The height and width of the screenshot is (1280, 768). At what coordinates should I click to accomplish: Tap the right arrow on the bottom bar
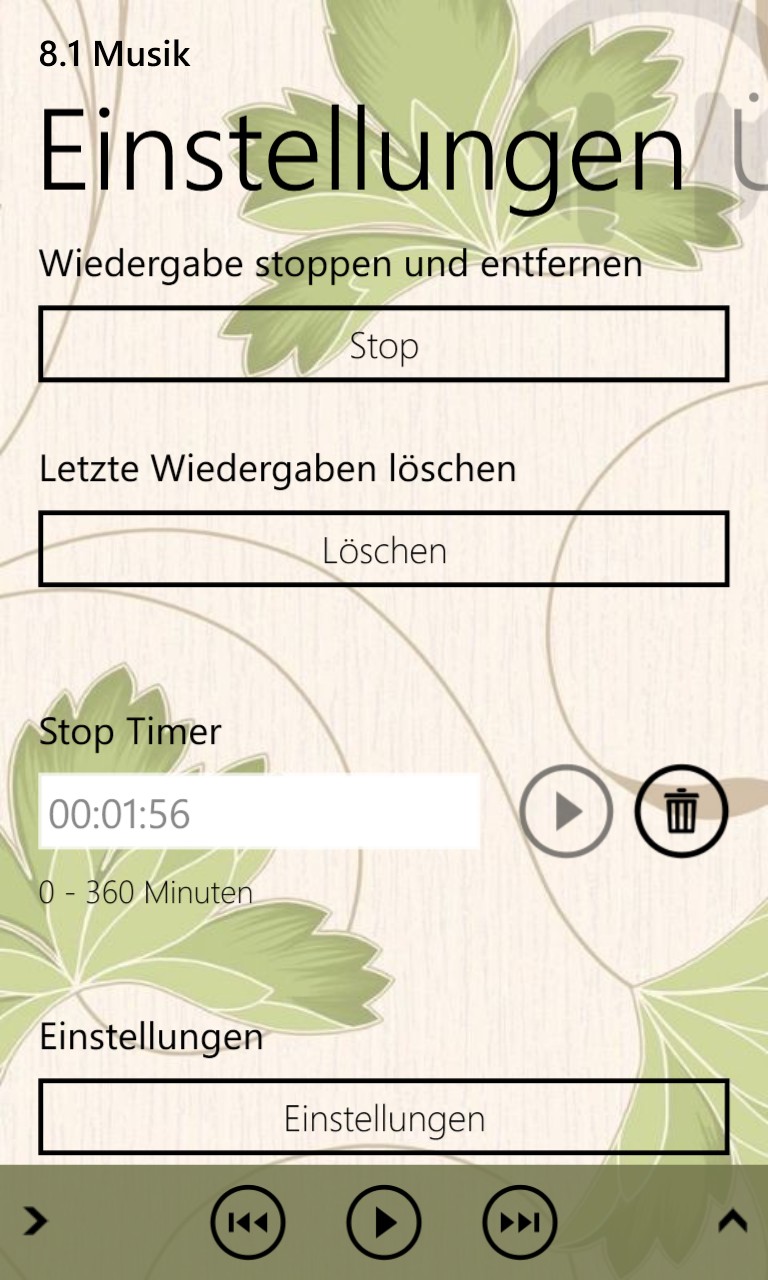click(x=35, y=1221)
